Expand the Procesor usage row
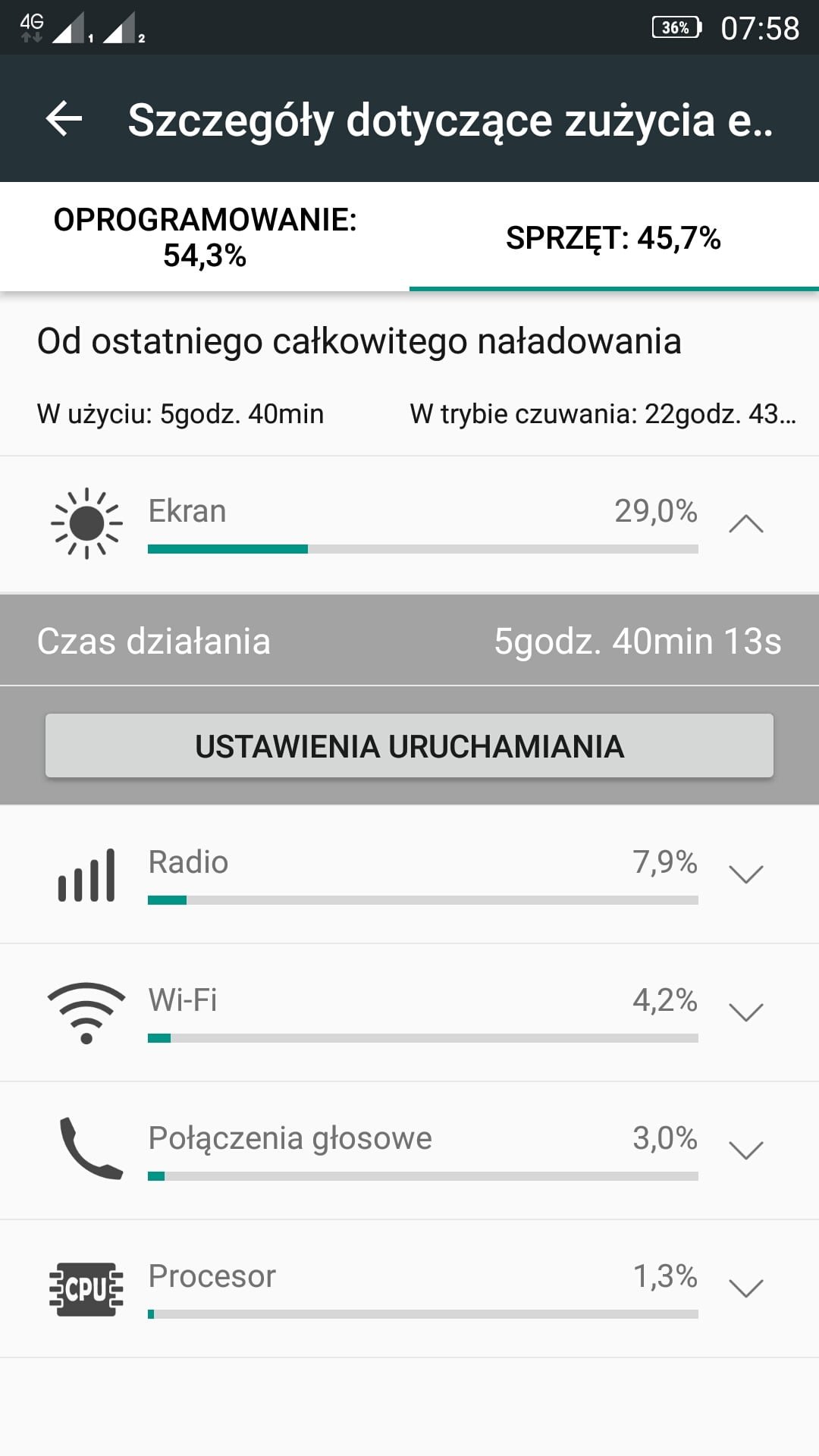 [745, 1288]
